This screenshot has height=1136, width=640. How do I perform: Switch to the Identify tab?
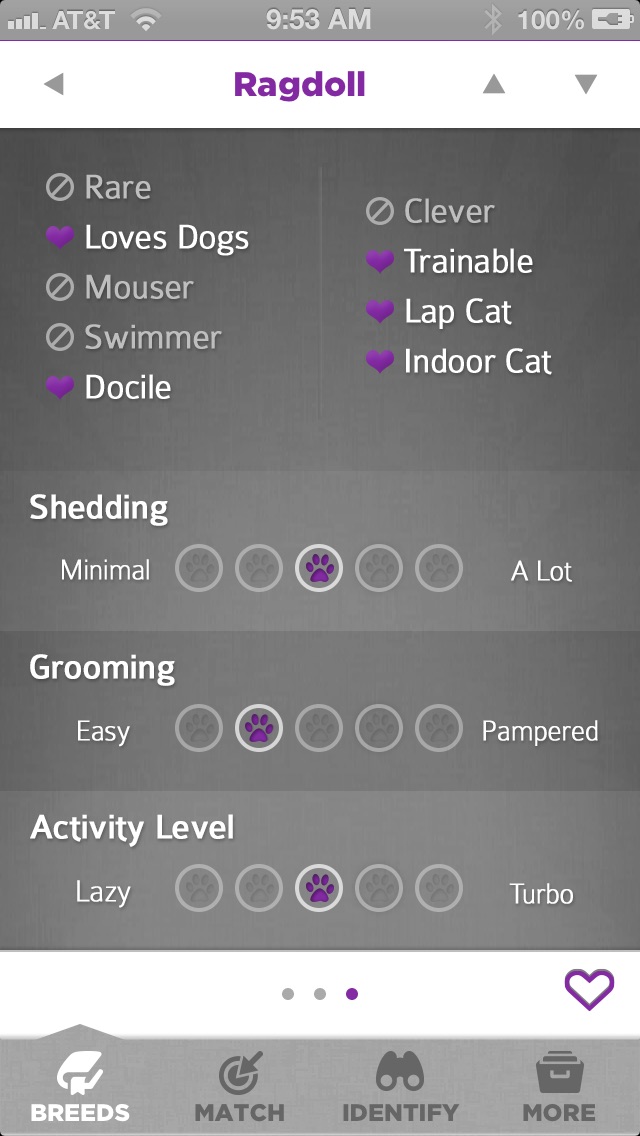(x=400, y=1086)
